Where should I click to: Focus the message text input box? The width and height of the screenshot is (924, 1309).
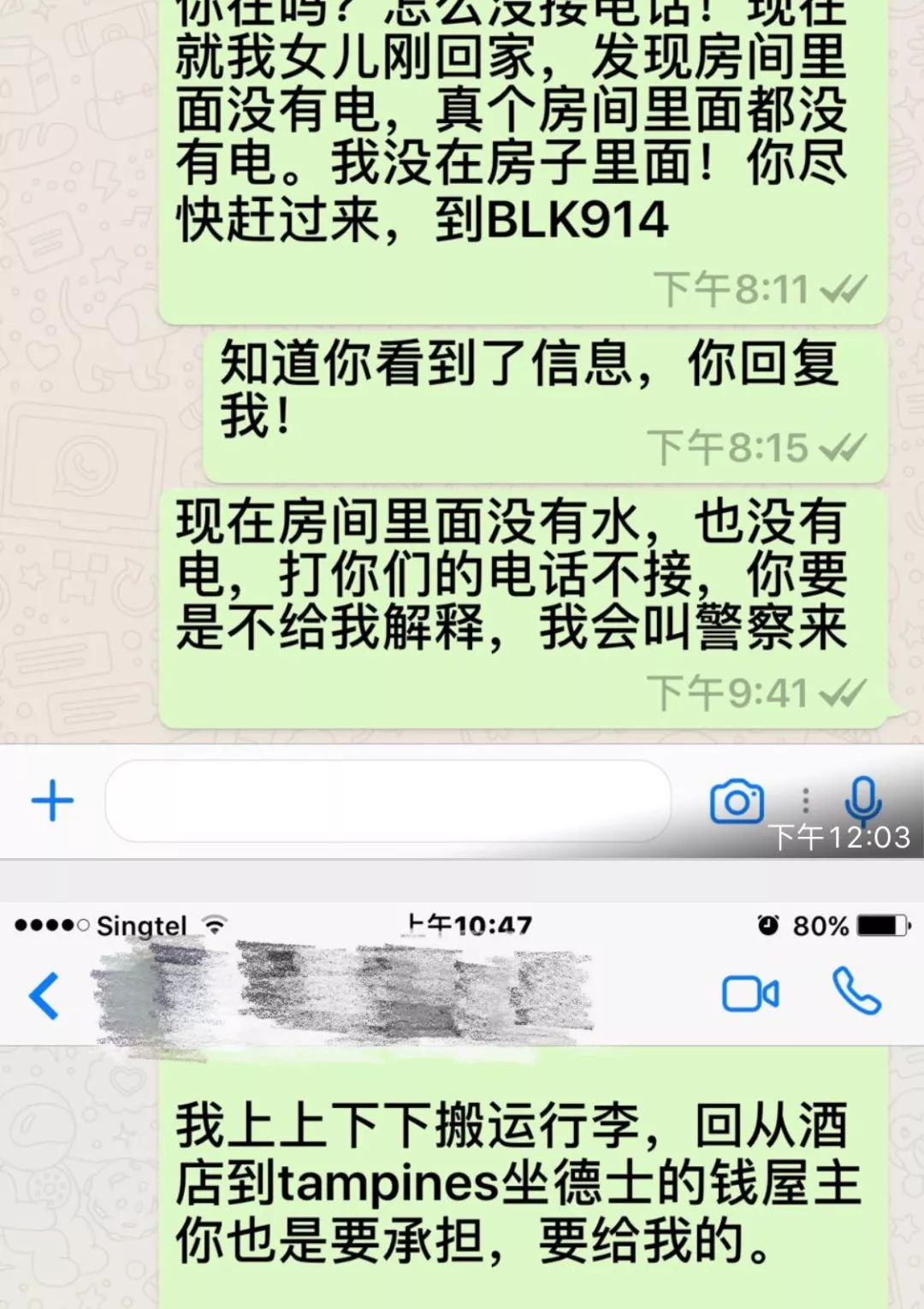pos(387,801)
